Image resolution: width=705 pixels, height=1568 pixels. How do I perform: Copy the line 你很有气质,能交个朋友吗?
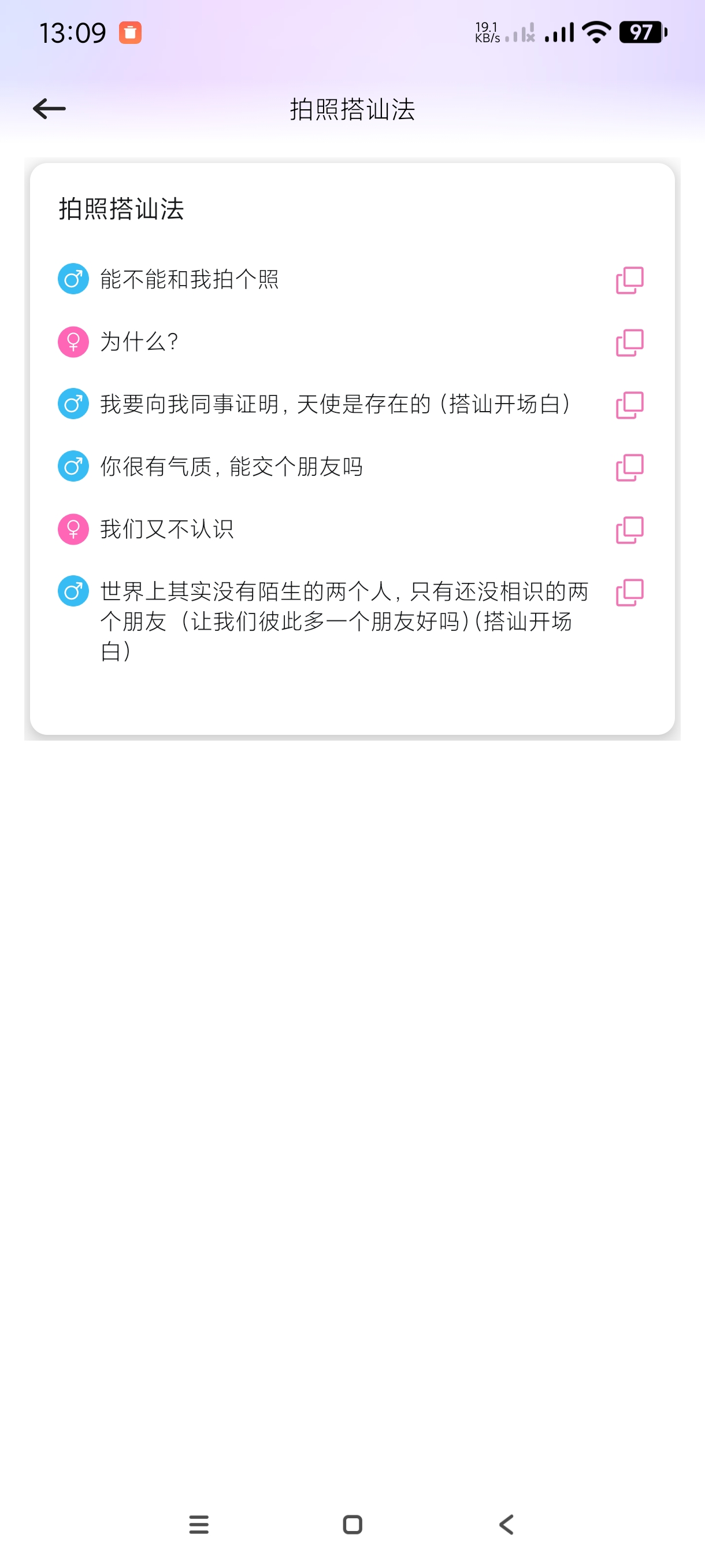click(x=629, y=468)
